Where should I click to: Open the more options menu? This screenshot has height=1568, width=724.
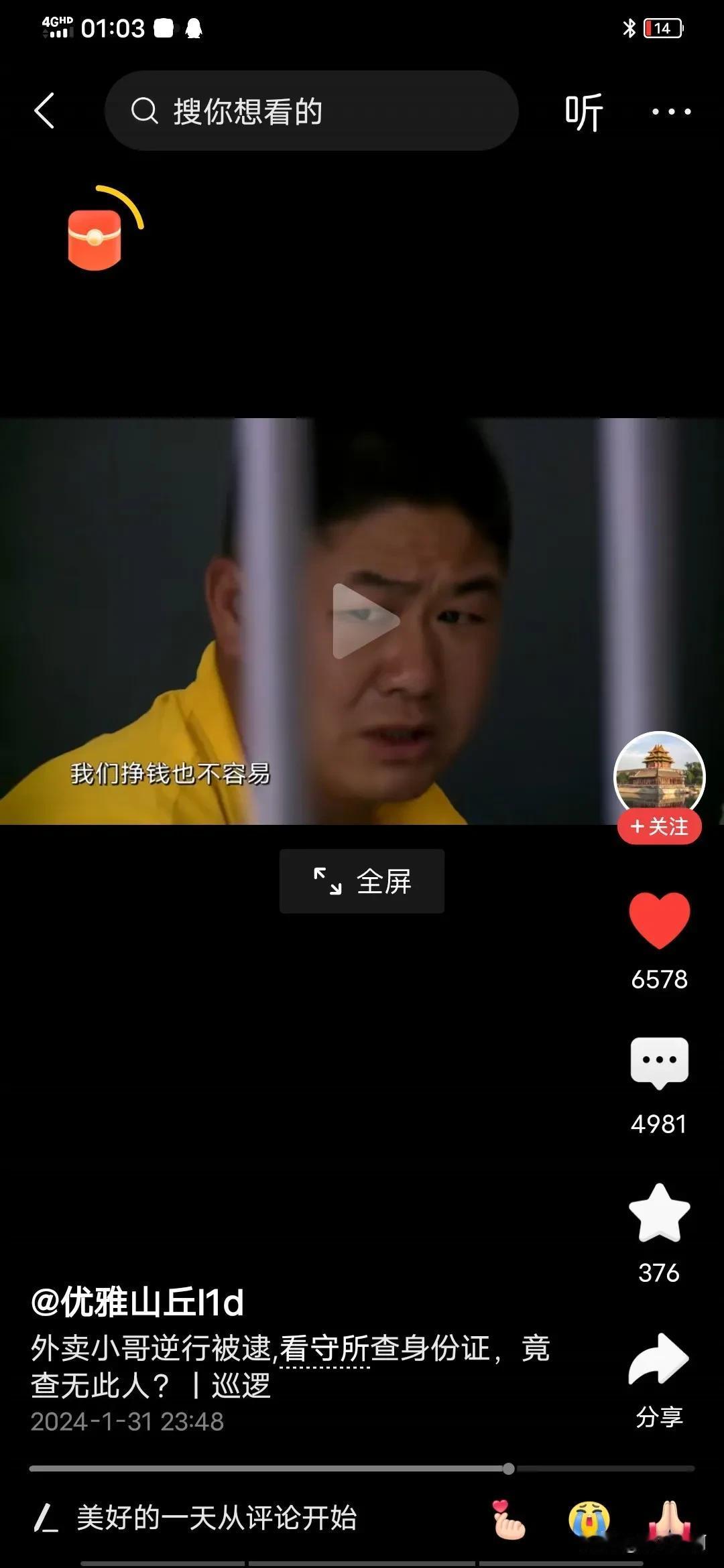pyautogui.click(x=672, y=111)
